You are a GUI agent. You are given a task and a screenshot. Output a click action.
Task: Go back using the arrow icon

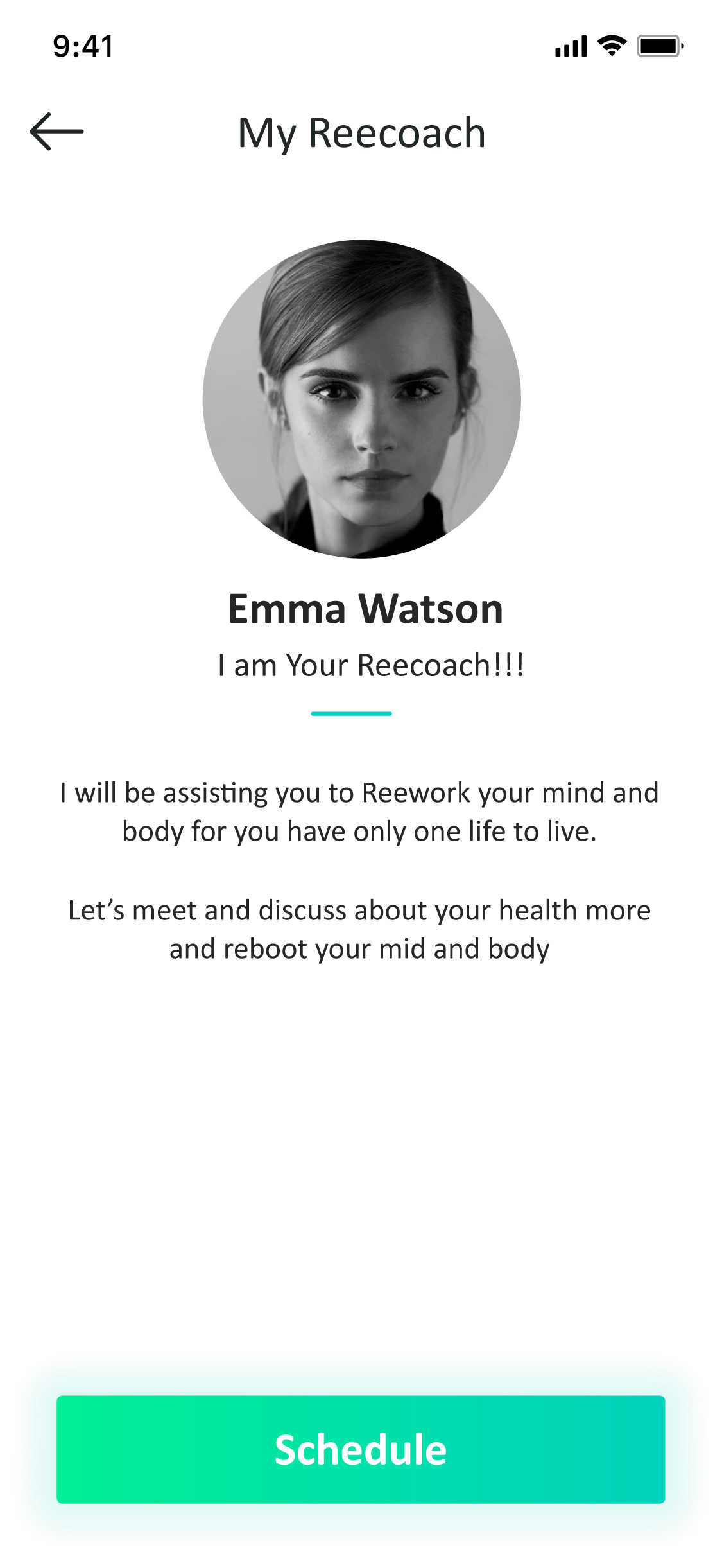pyautogui.click(x=56, y=131)
